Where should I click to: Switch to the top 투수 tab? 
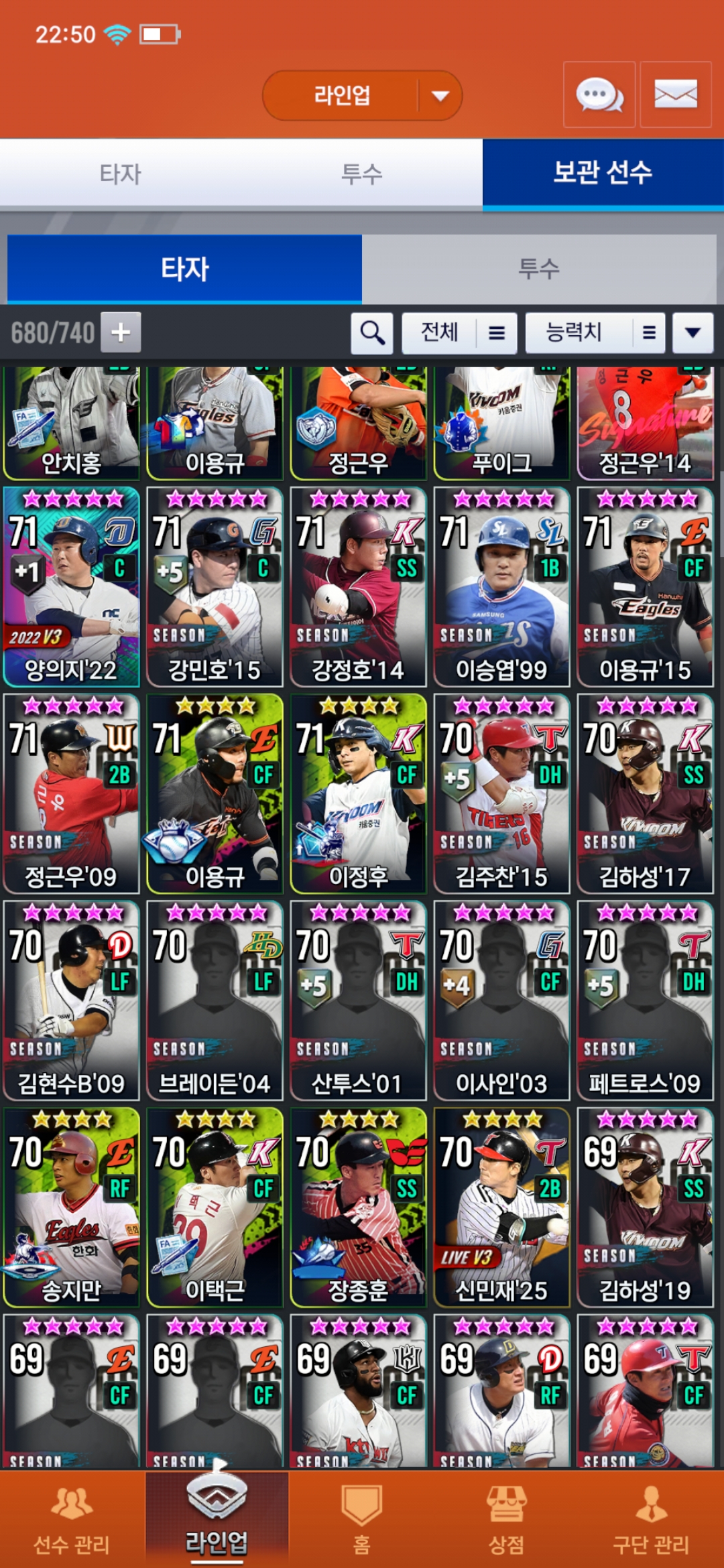[362, 174]
